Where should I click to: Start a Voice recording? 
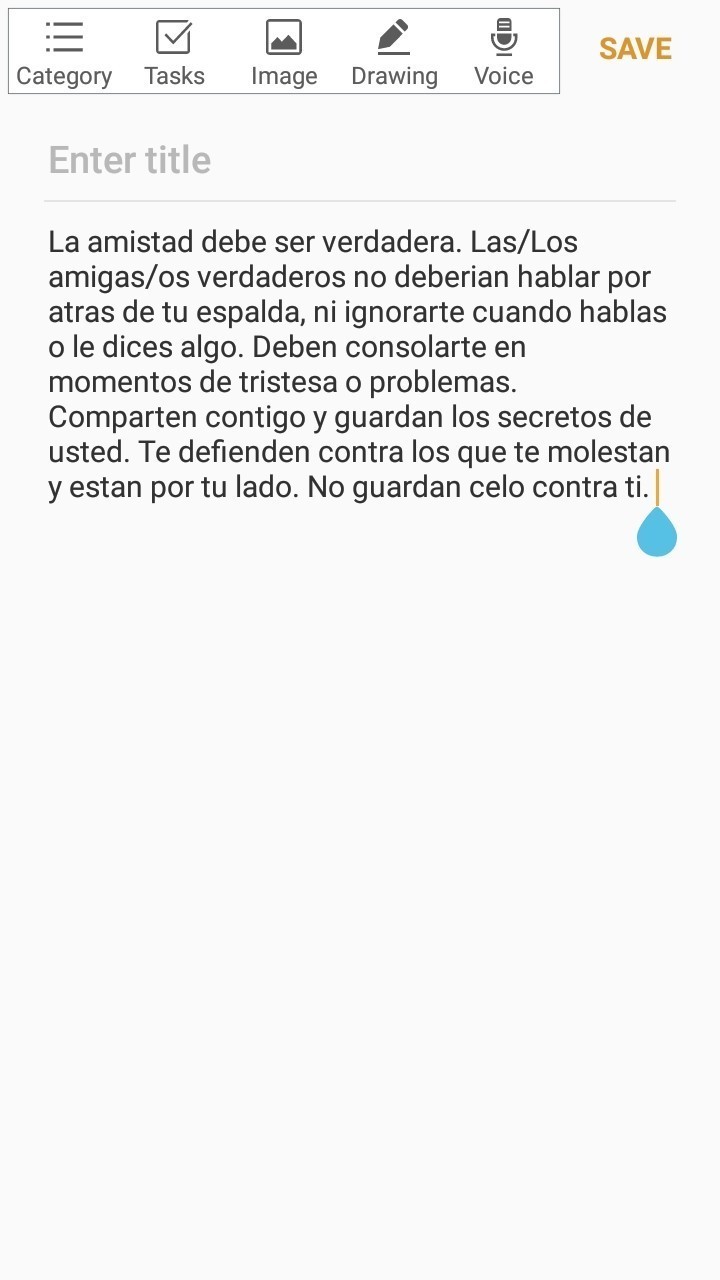[504, 52]
